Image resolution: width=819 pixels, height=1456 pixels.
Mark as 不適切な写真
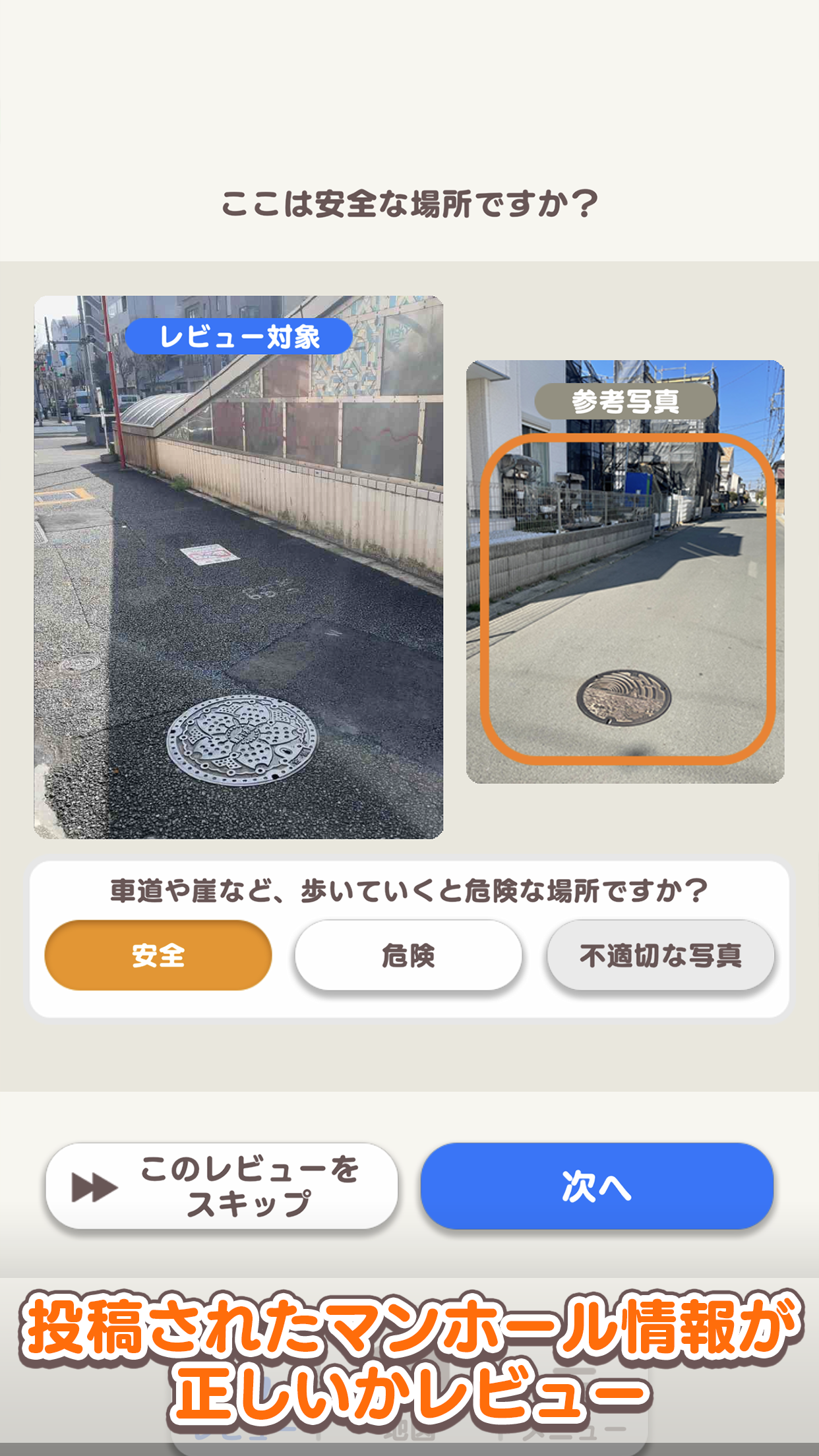tap(660, 955)
